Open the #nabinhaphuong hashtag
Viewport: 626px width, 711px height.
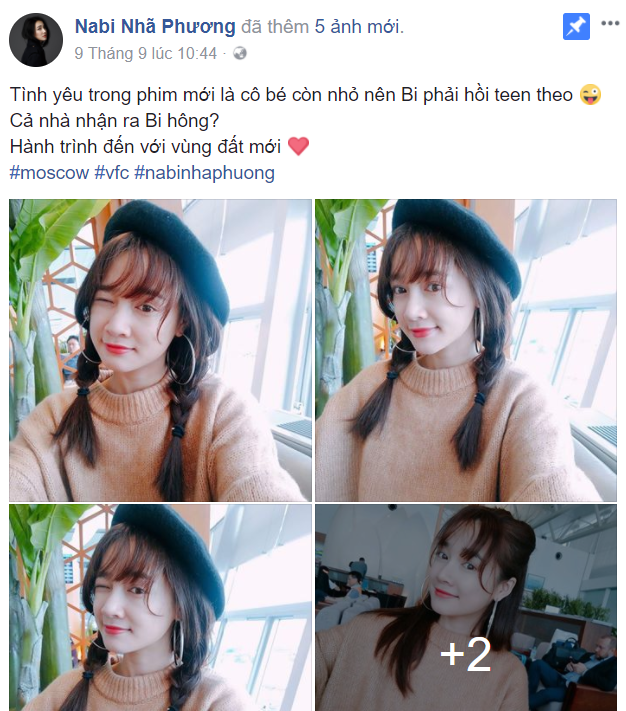(x=204, y=172)
